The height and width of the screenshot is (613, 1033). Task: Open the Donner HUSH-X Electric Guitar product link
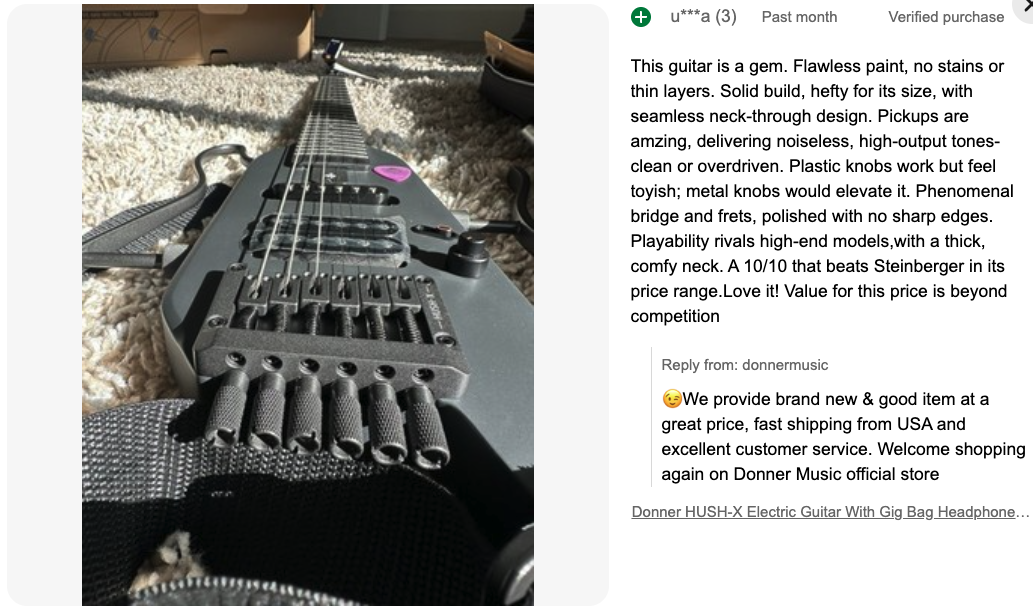point(829,512)
